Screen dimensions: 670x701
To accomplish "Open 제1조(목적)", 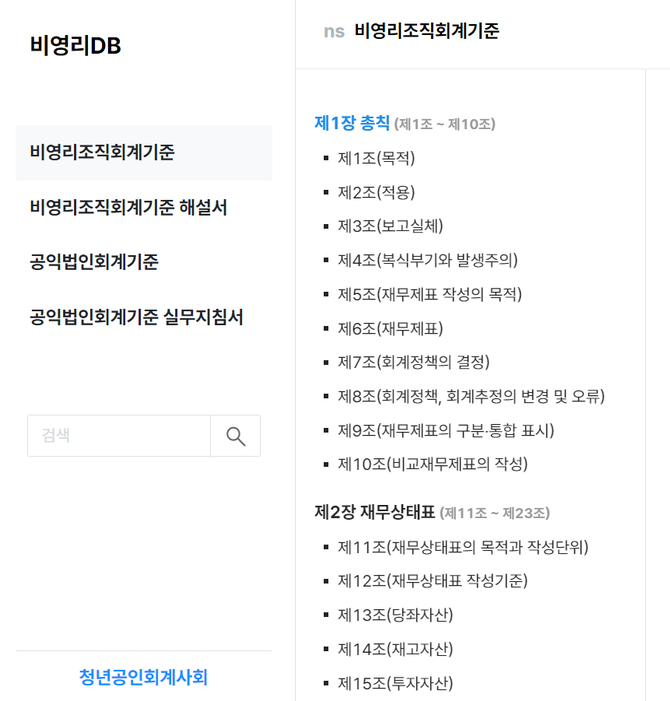I will pyautogui.click(x=376, y=158).
